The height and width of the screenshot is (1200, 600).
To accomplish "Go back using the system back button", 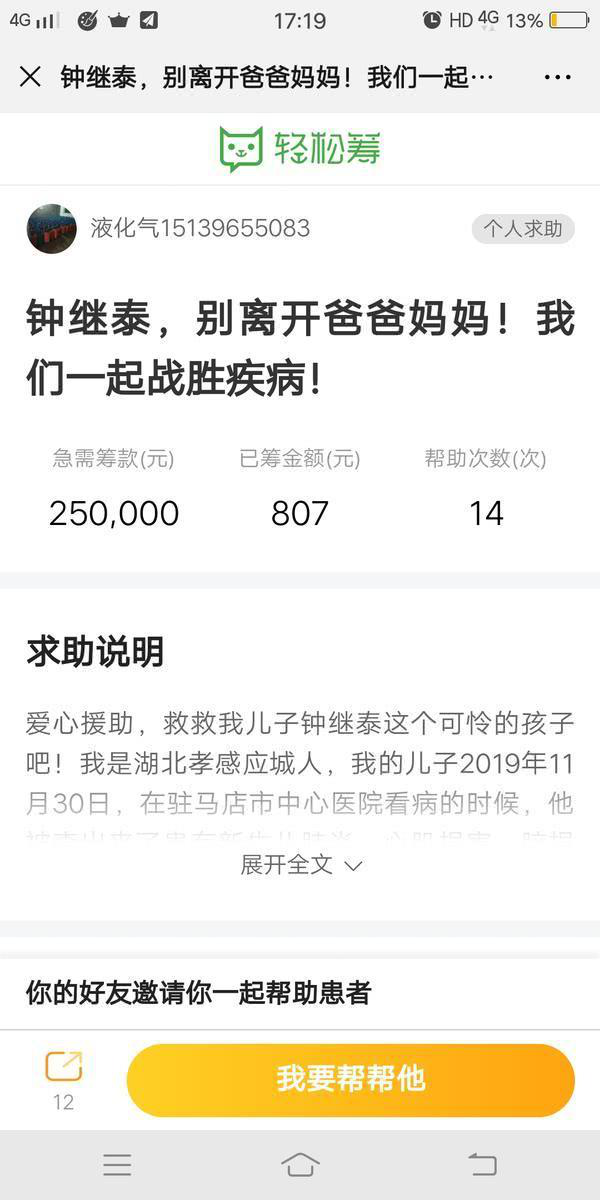I will pos(482,1164).
